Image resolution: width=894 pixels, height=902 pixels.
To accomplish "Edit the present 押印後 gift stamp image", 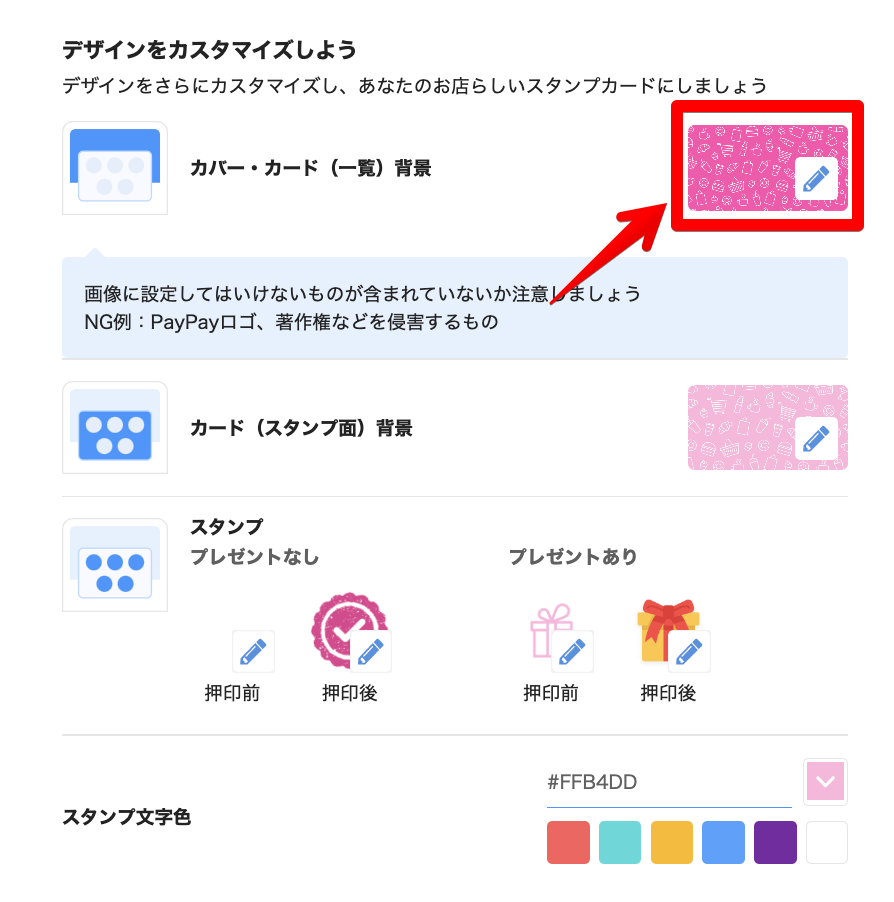I will click(688, 652).
